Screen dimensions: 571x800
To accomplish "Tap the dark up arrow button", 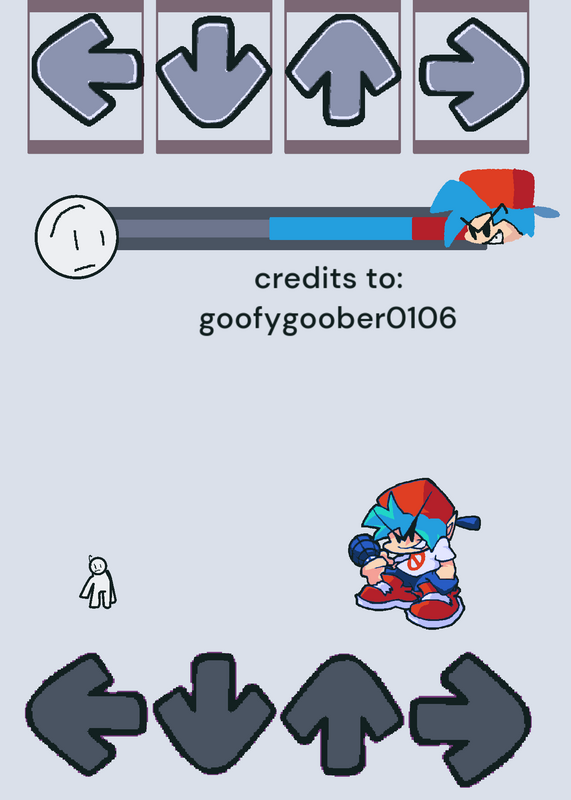I will tap(342, 715).
